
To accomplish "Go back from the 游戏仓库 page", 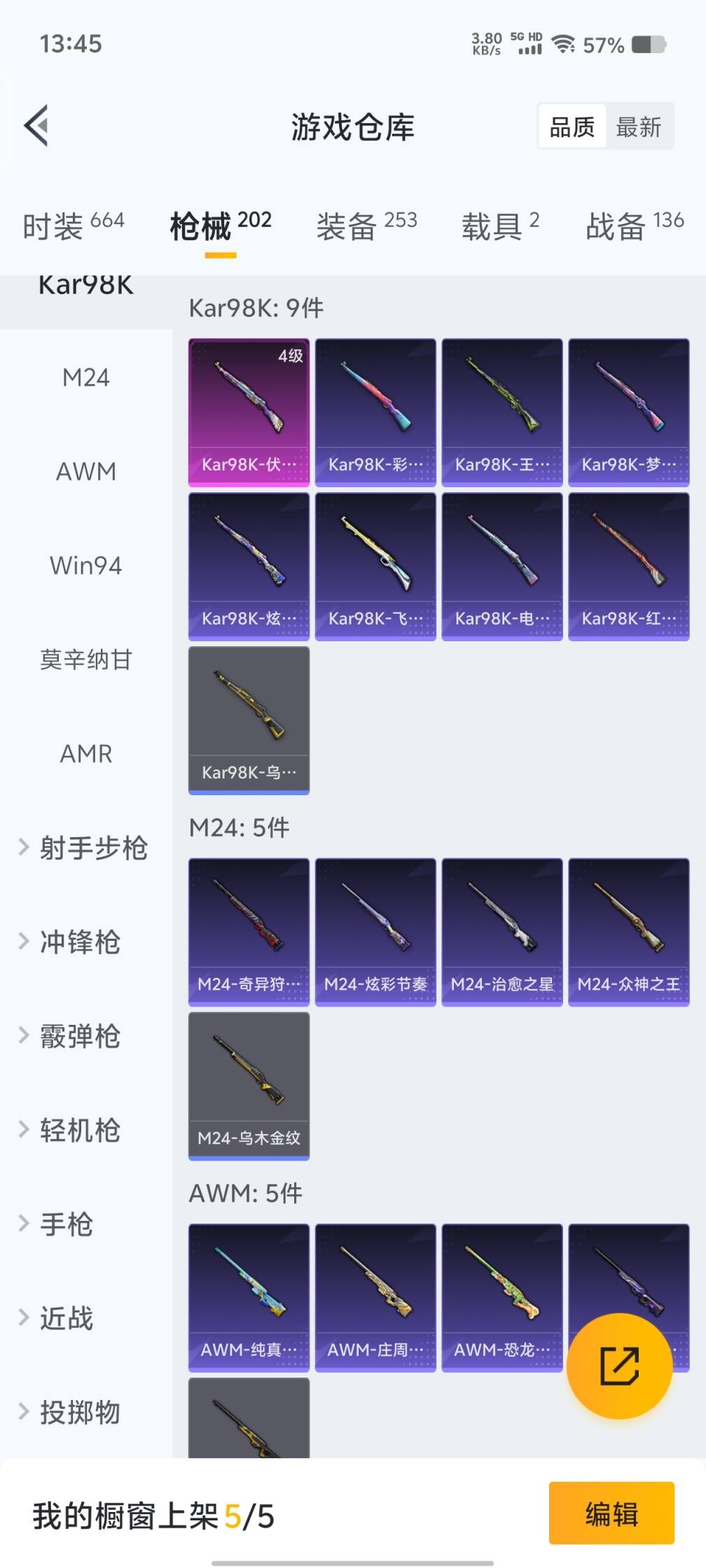I will pos(36,126).
